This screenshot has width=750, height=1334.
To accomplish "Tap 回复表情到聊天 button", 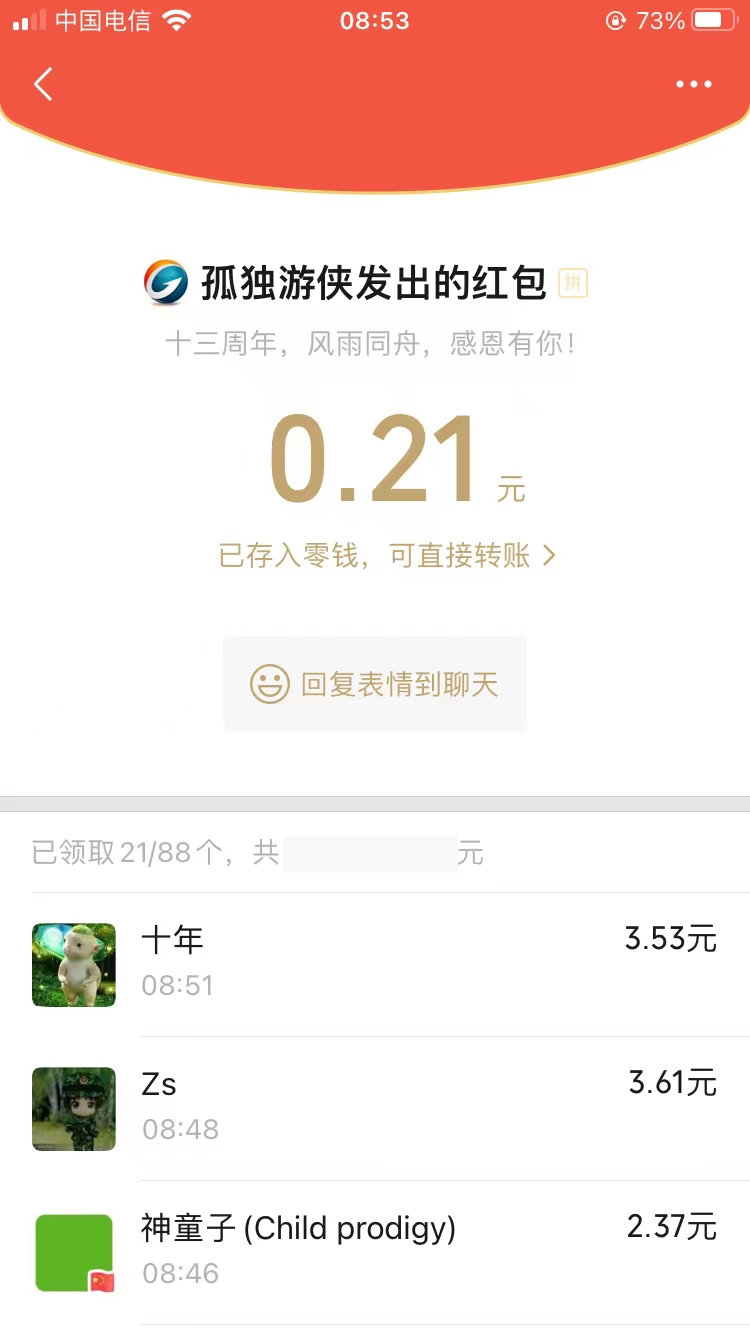I will pyautogui.click(x=375, y=684).
